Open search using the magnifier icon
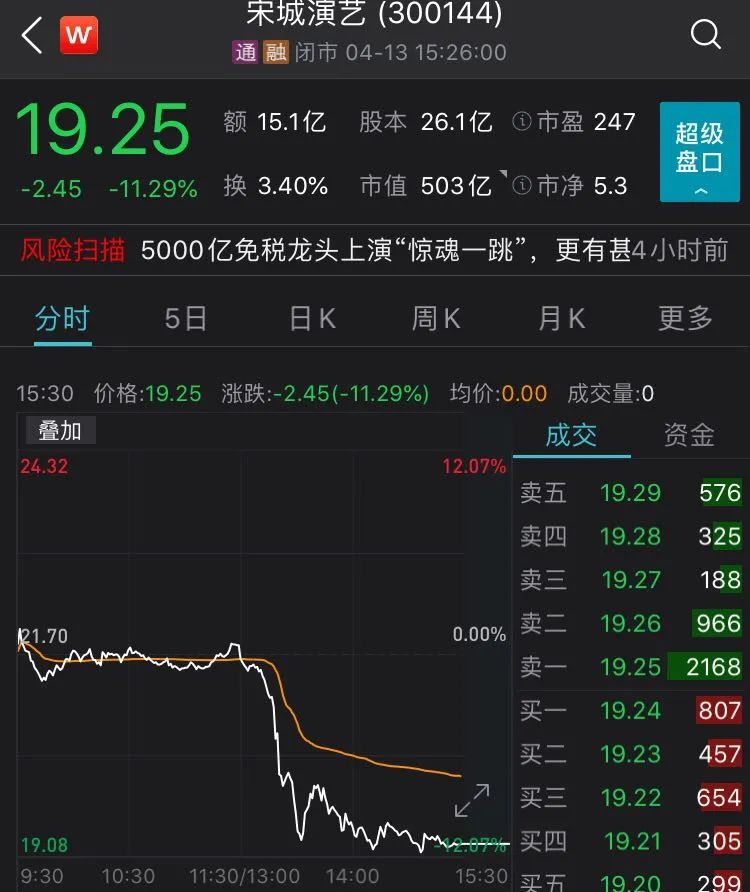The image size is (750, 892). (x=706, y=36)
